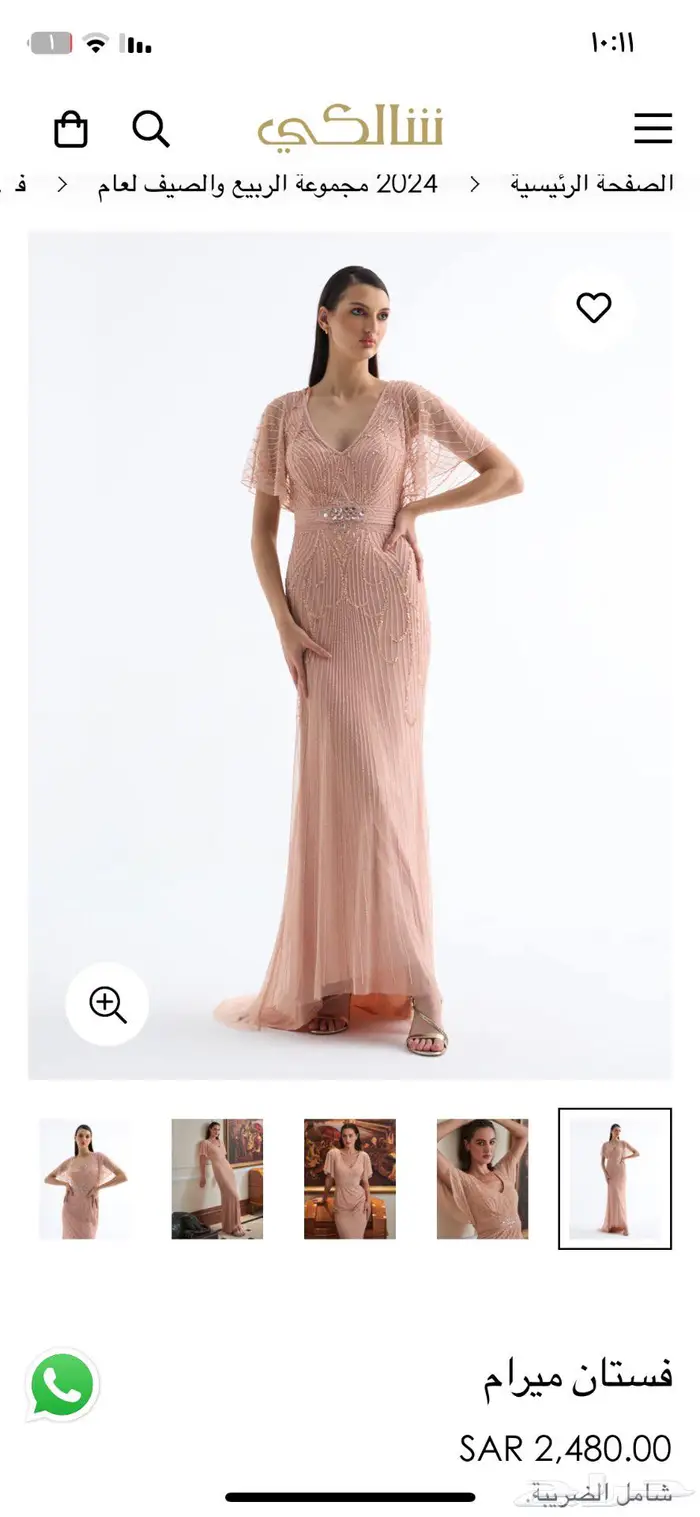This screenshot has width=700, height=1517.
Task: Open the shopping bag
Action: pos(70,129)
